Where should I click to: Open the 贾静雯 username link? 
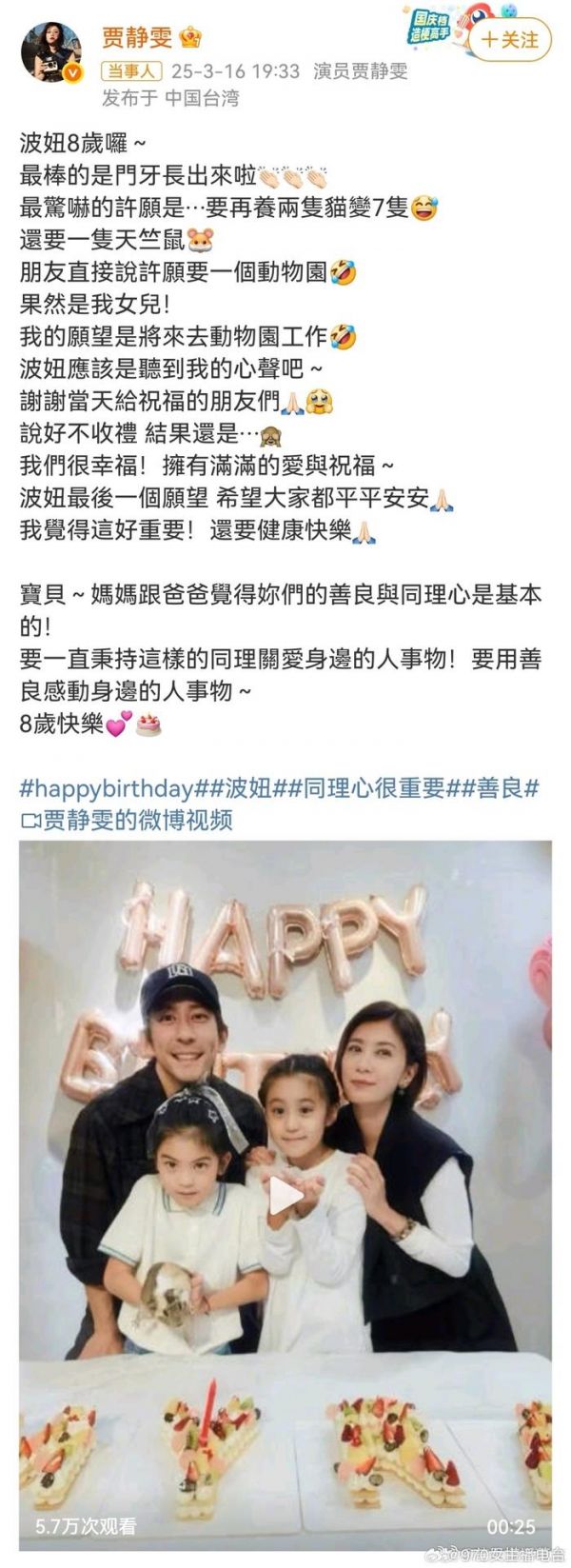click(x=137, y=38)
